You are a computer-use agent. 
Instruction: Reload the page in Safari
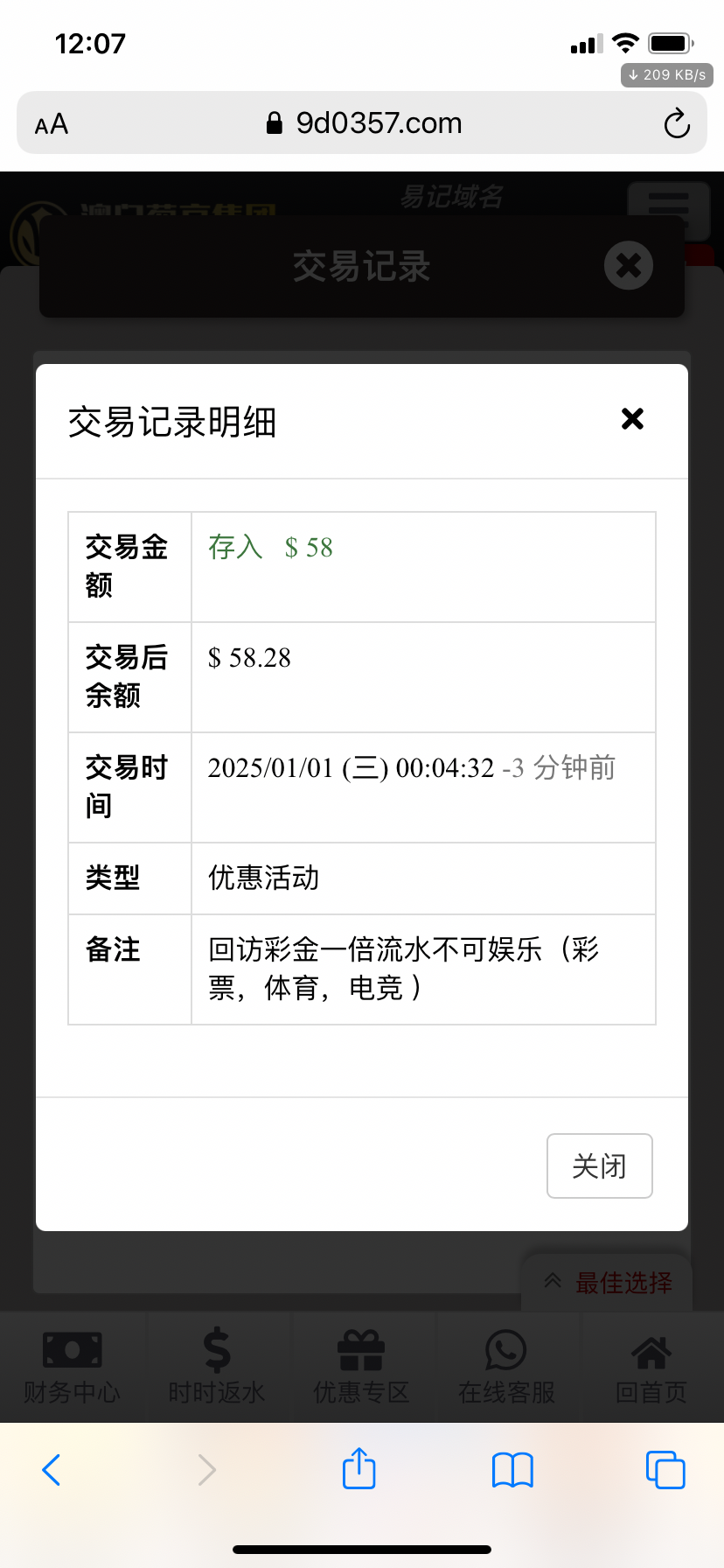677,123
